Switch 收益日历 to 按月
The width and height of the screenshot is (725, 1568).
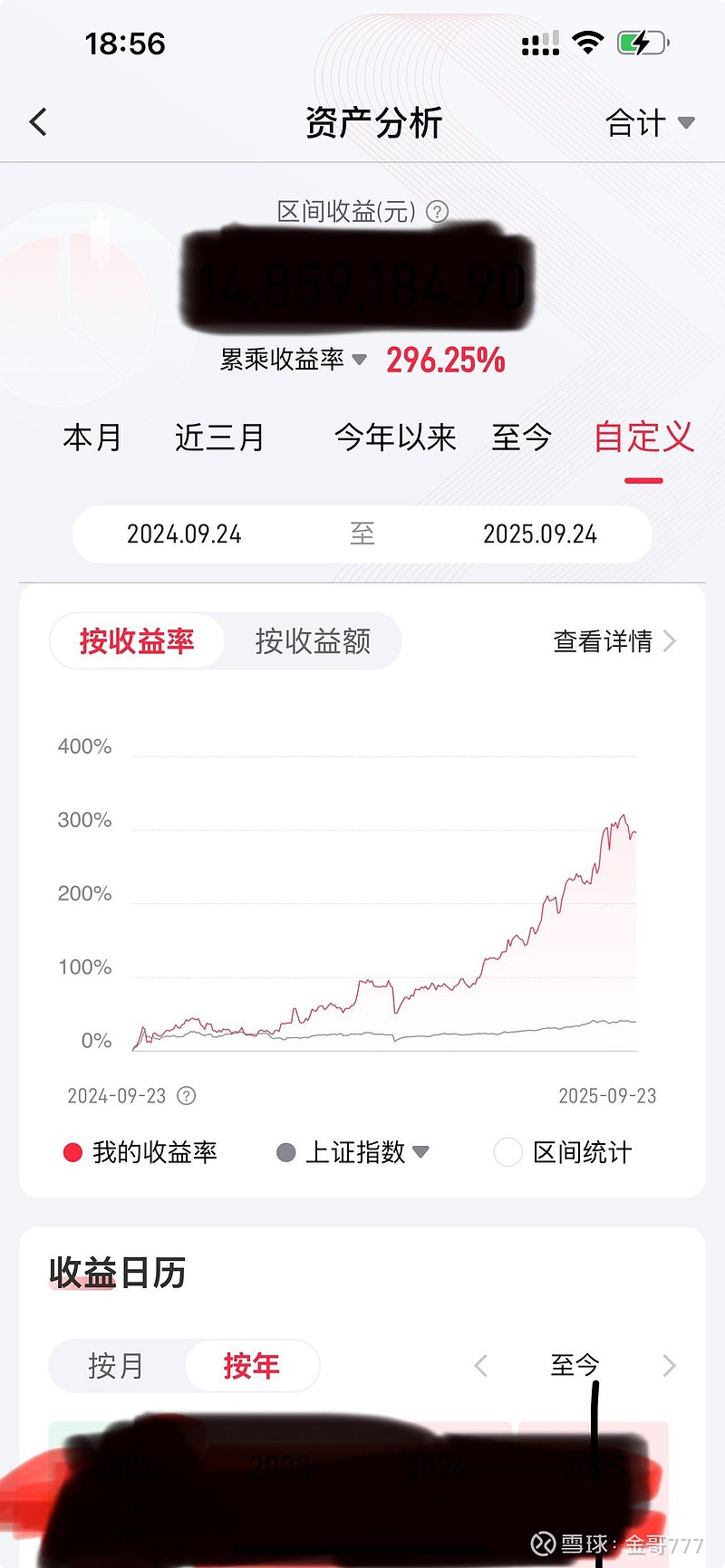coord(116,1365)
